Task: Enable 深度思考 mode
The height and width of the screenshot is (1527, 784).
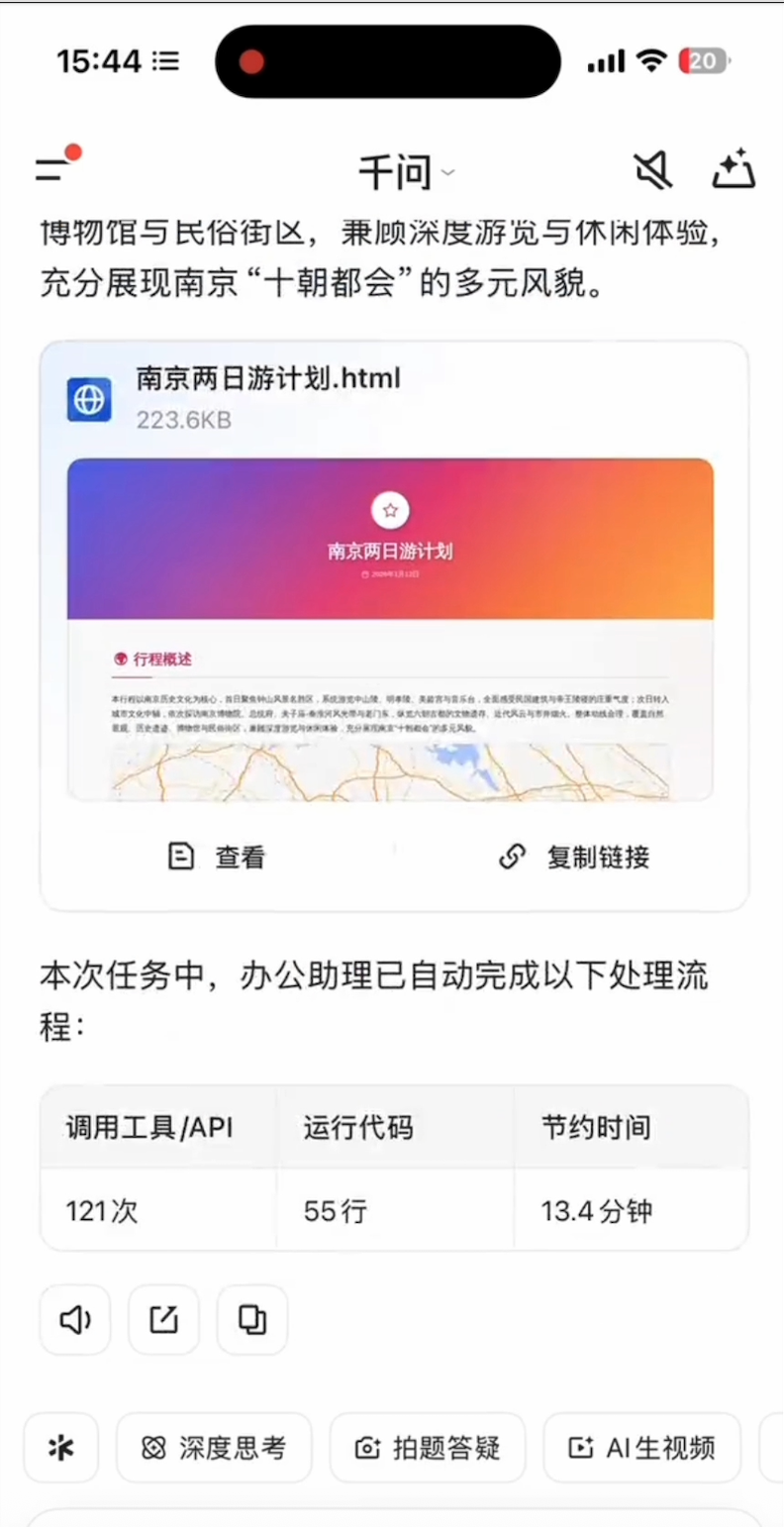Action: tap(214, 1448)
